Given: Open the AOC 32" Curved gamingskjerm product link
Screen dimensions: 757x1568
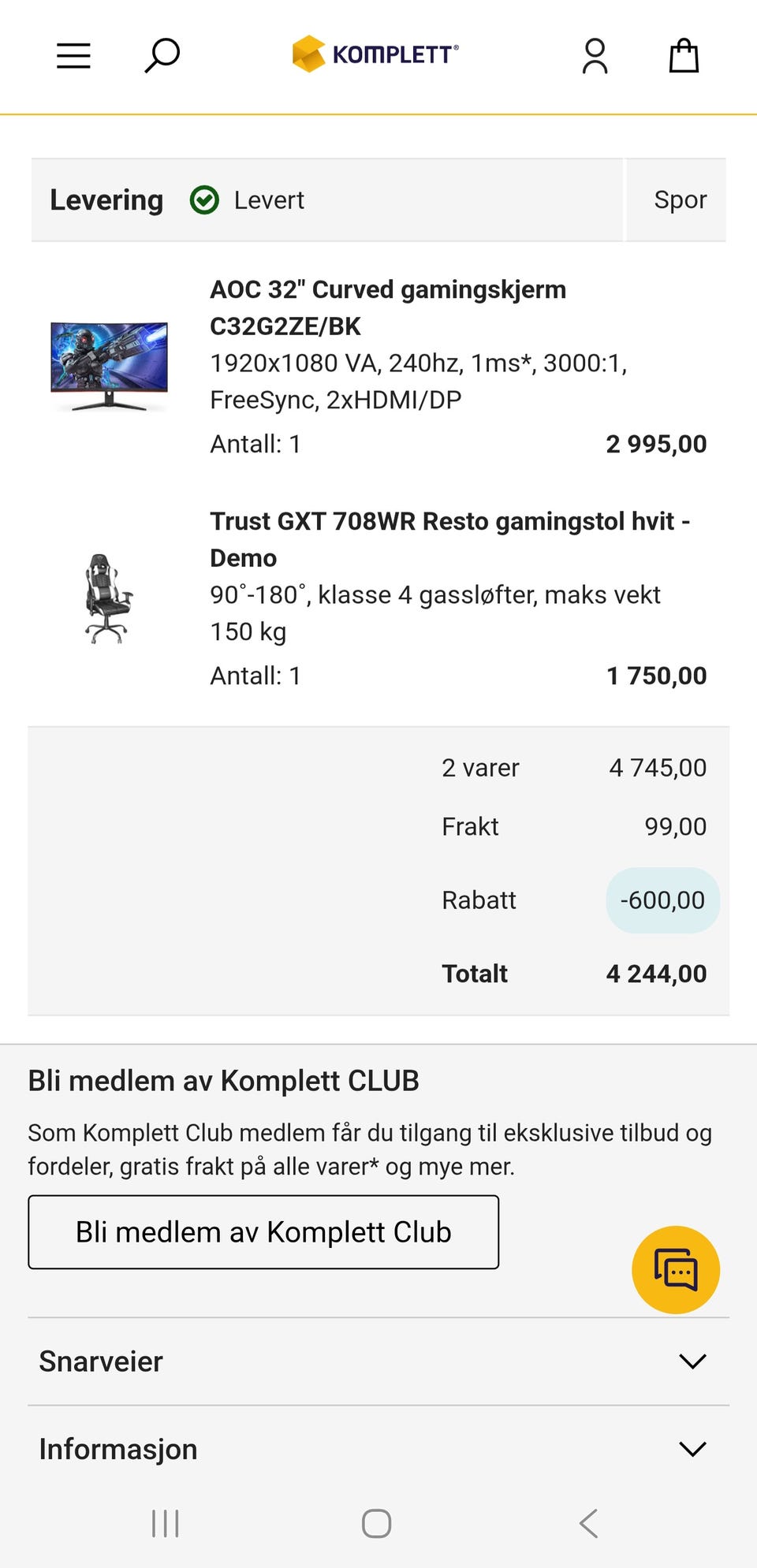Looking at the screenshot, I should [388, 307].
